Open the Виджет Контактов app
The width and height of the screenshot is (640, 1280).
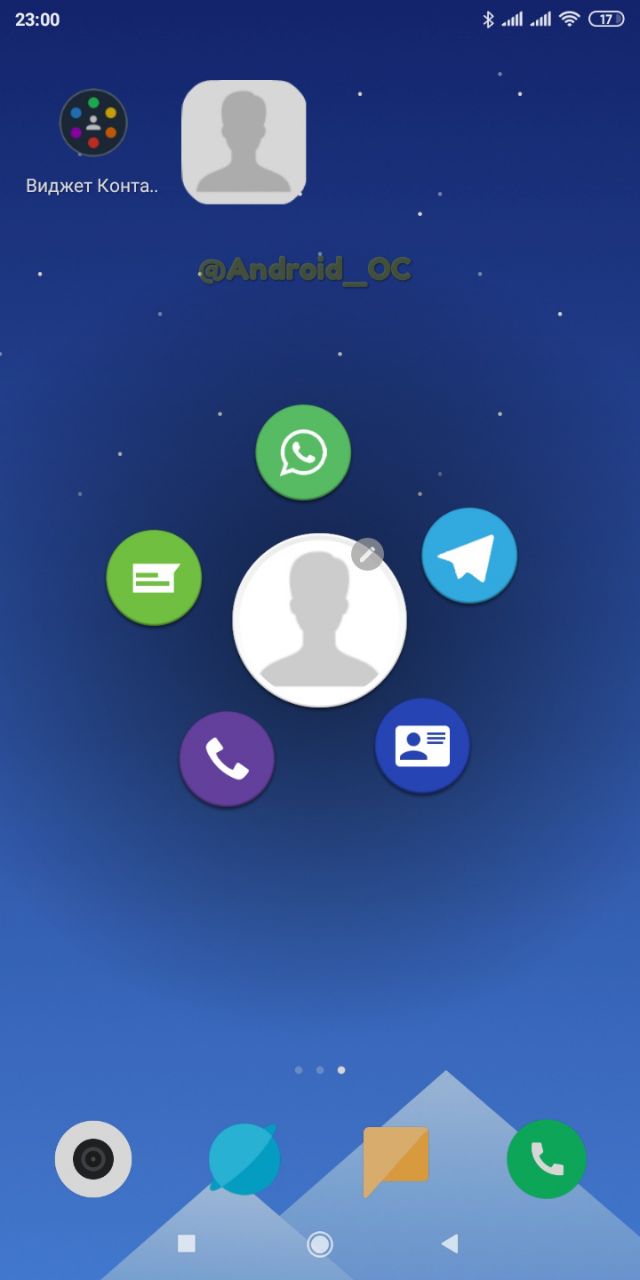tap(93, 124)
